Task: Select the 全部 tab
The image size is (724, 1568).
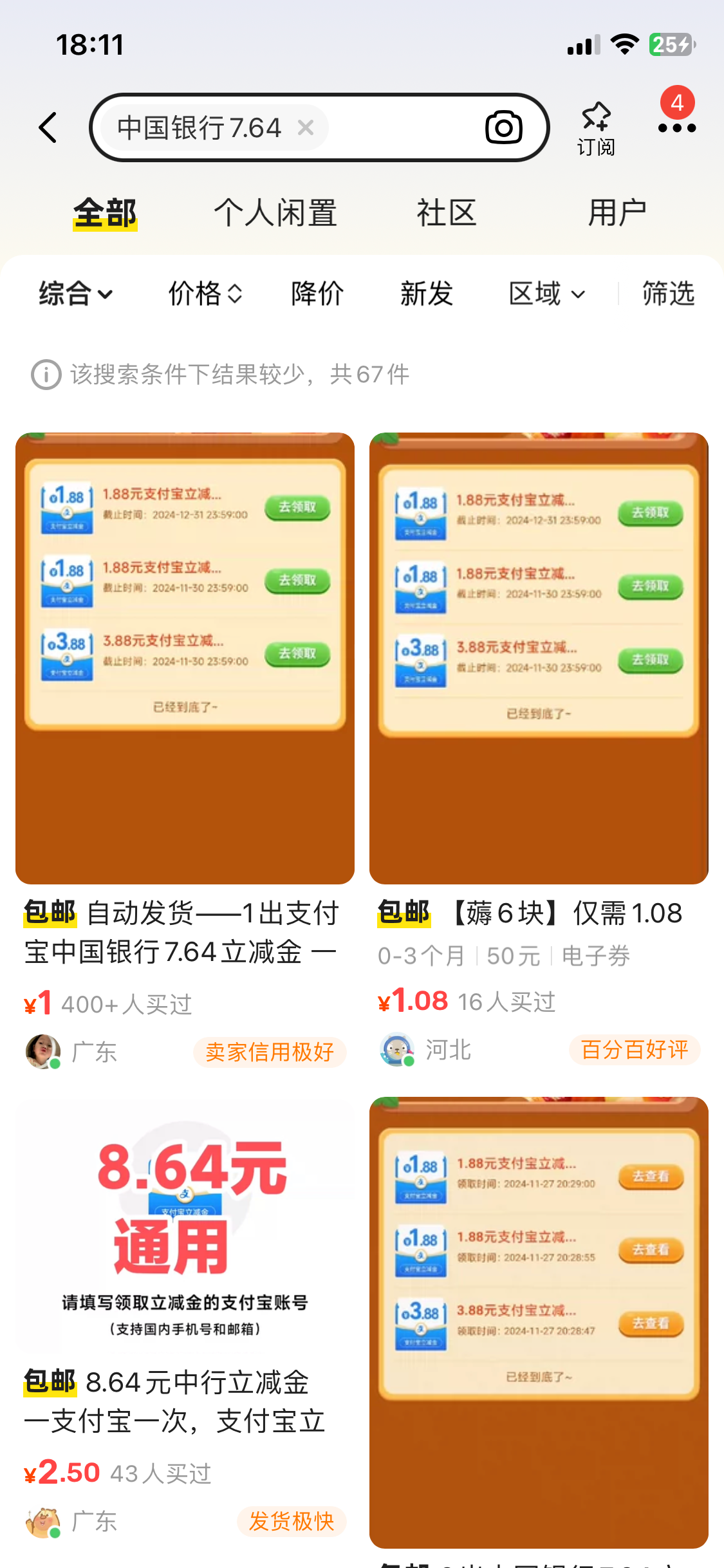Action: pos(105,213)
